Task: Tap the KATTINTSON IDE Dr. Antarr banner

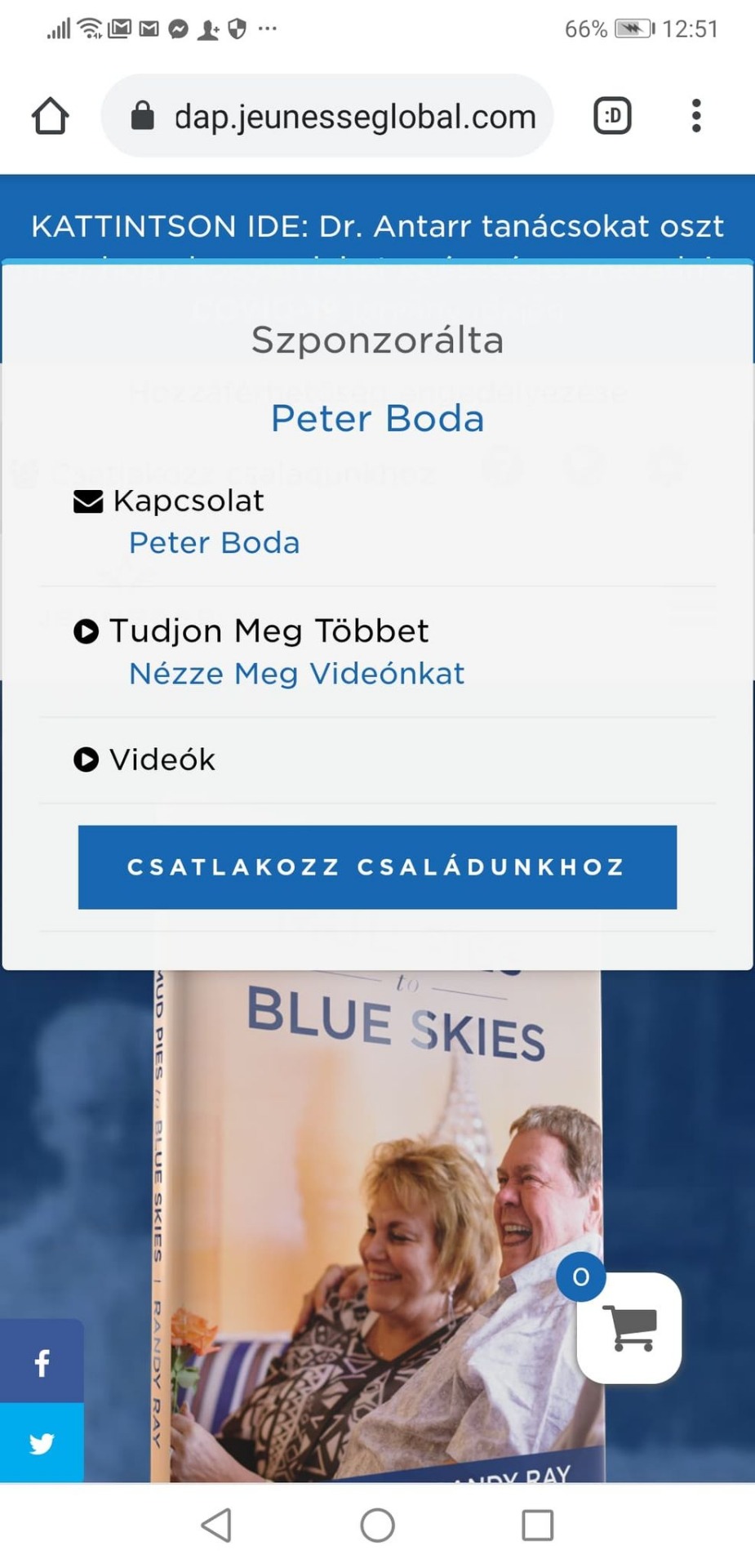Action: tap(377, 225)
